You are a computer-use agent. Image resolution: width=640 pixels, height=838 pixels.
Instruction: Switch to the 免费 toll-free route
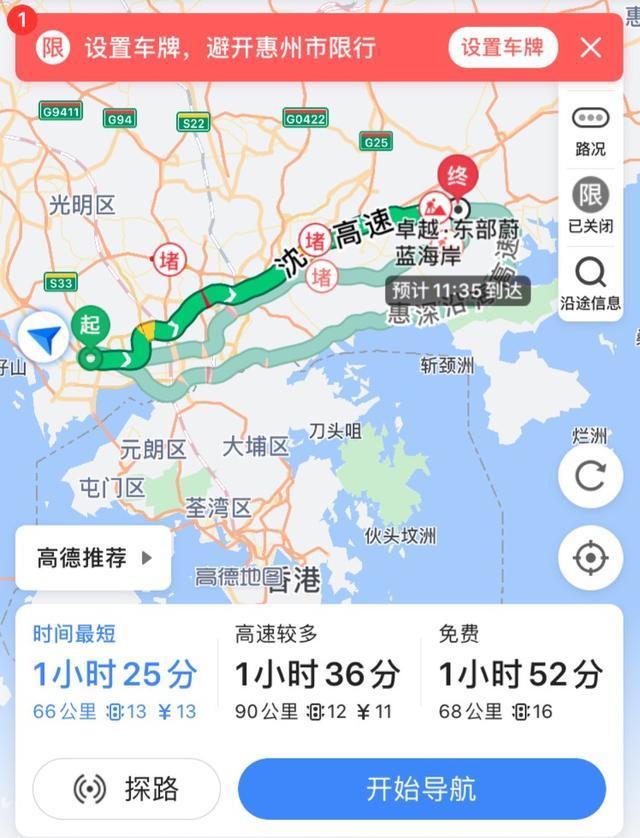point(521,672)
